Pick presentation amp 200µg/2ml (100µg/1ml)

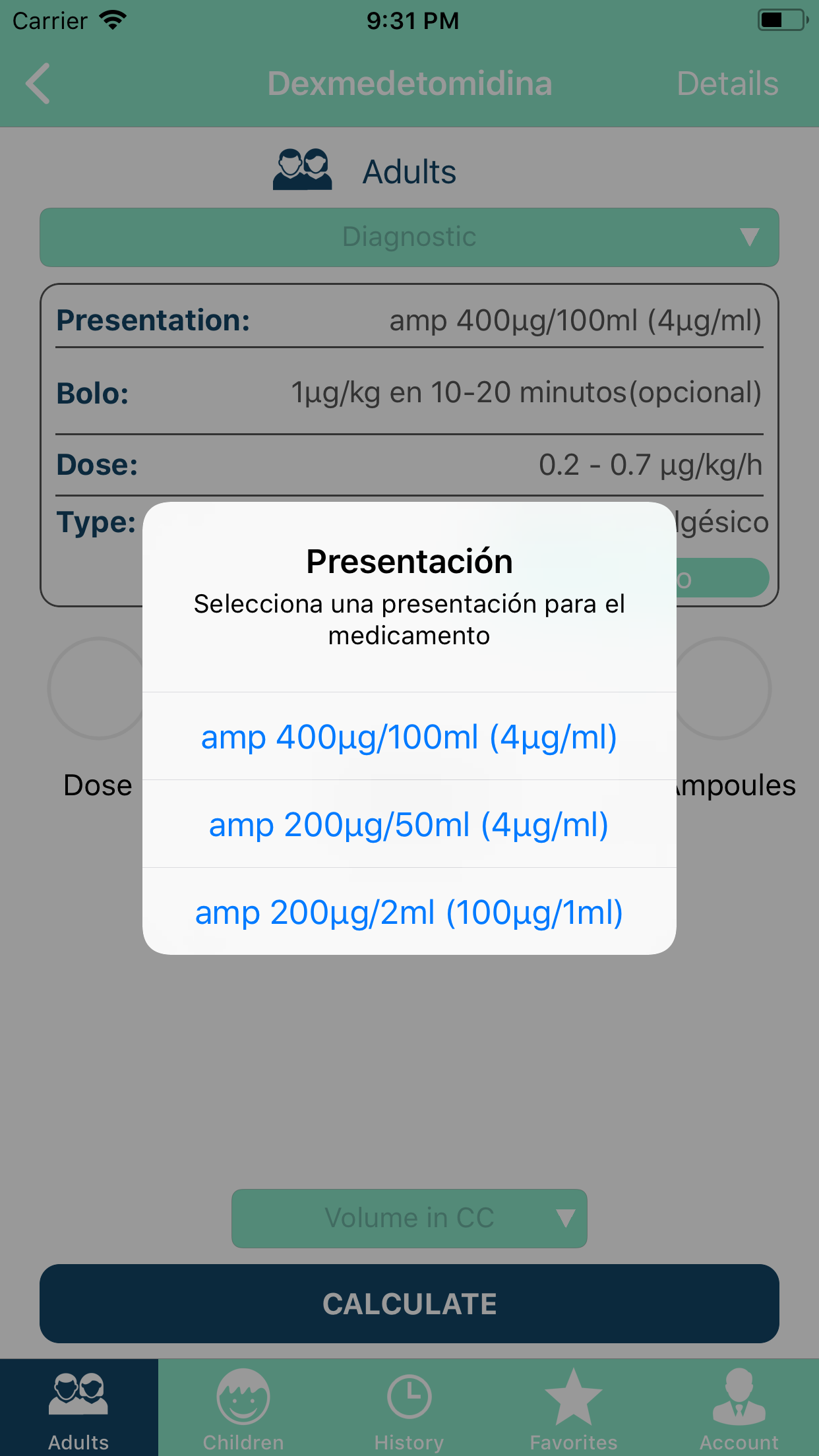[x=409, y=912]
